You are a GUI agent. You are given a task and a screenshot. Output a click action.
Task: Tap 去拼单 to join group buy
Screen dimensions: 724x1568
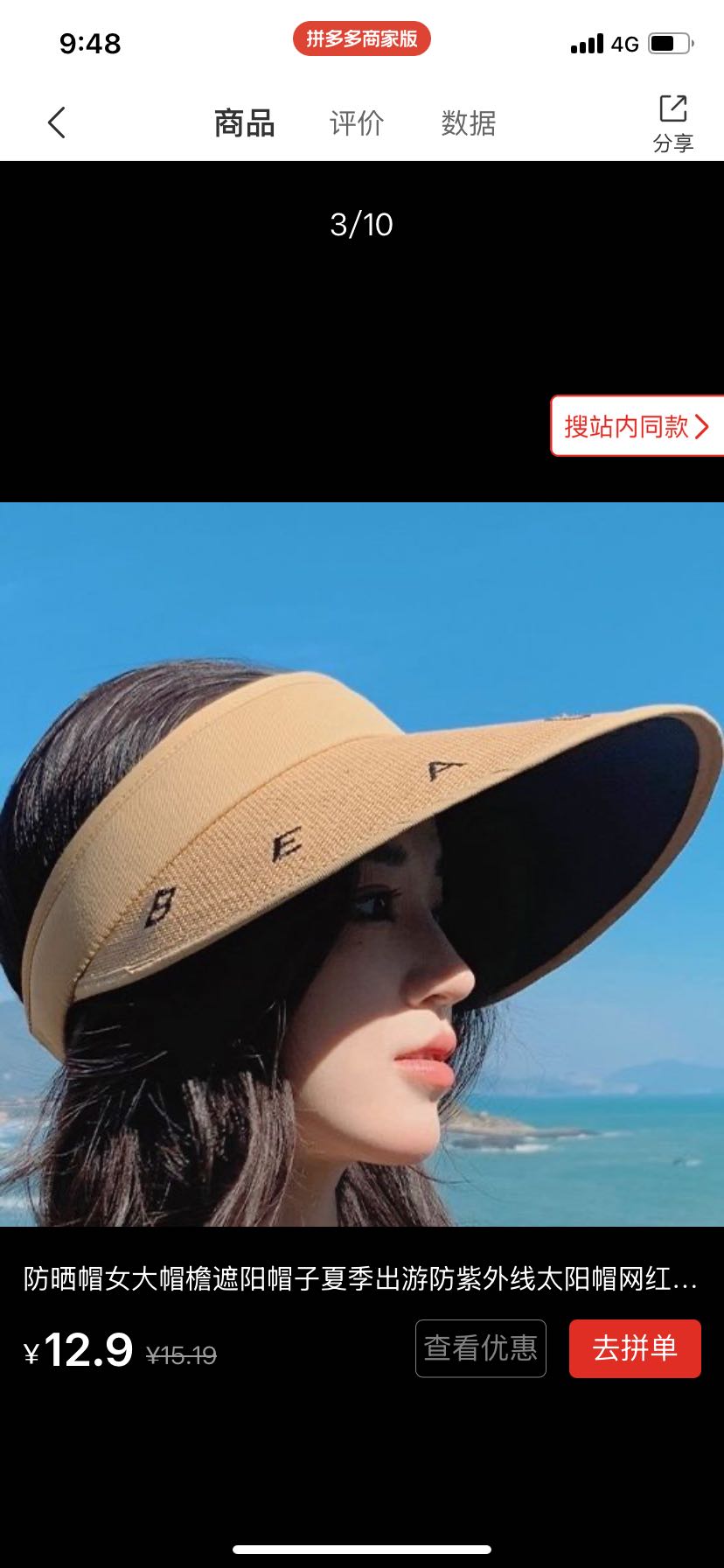[635, 1348]
